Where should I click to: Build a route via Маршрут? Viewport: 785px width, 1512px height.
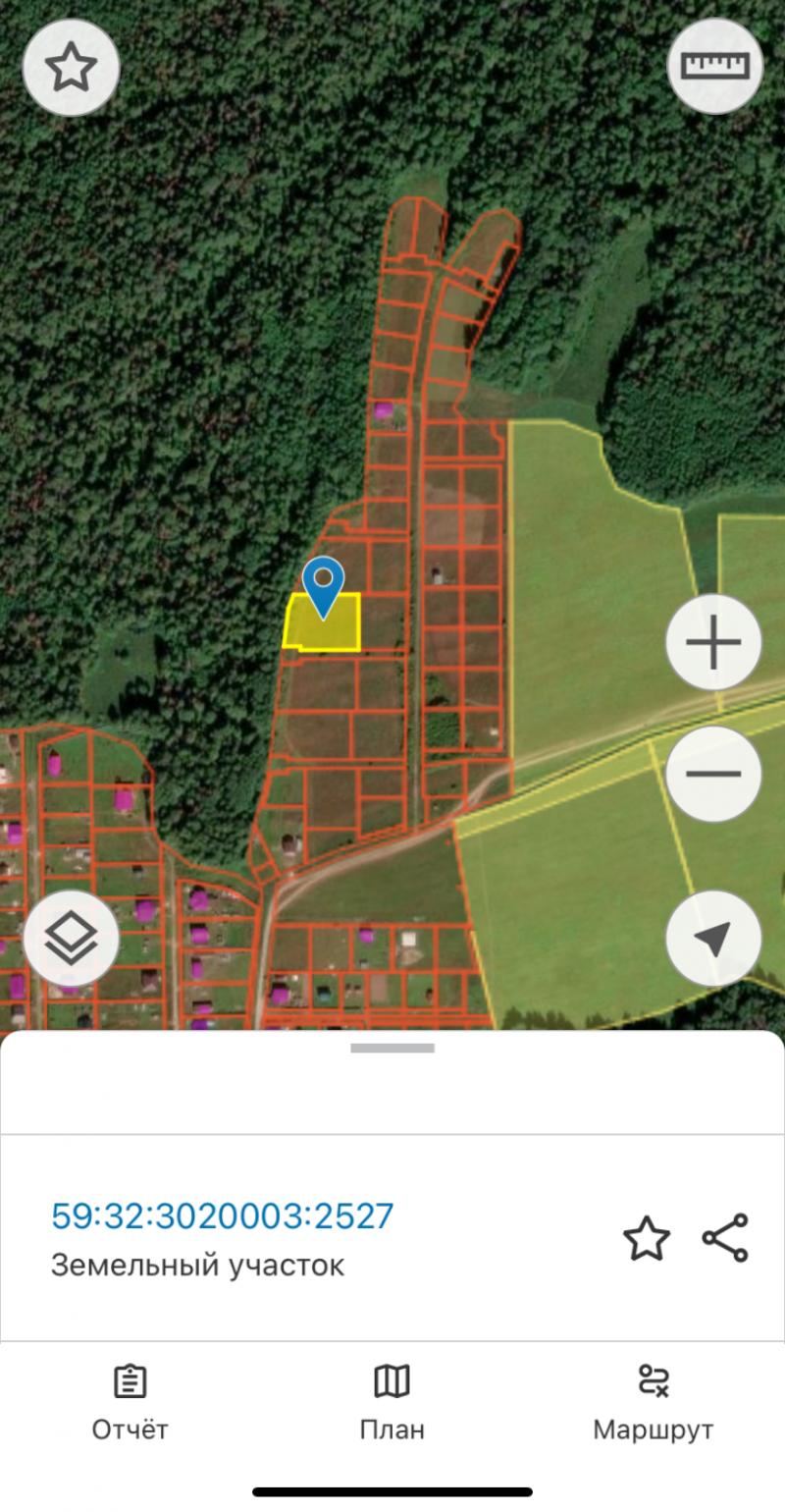653,1401
